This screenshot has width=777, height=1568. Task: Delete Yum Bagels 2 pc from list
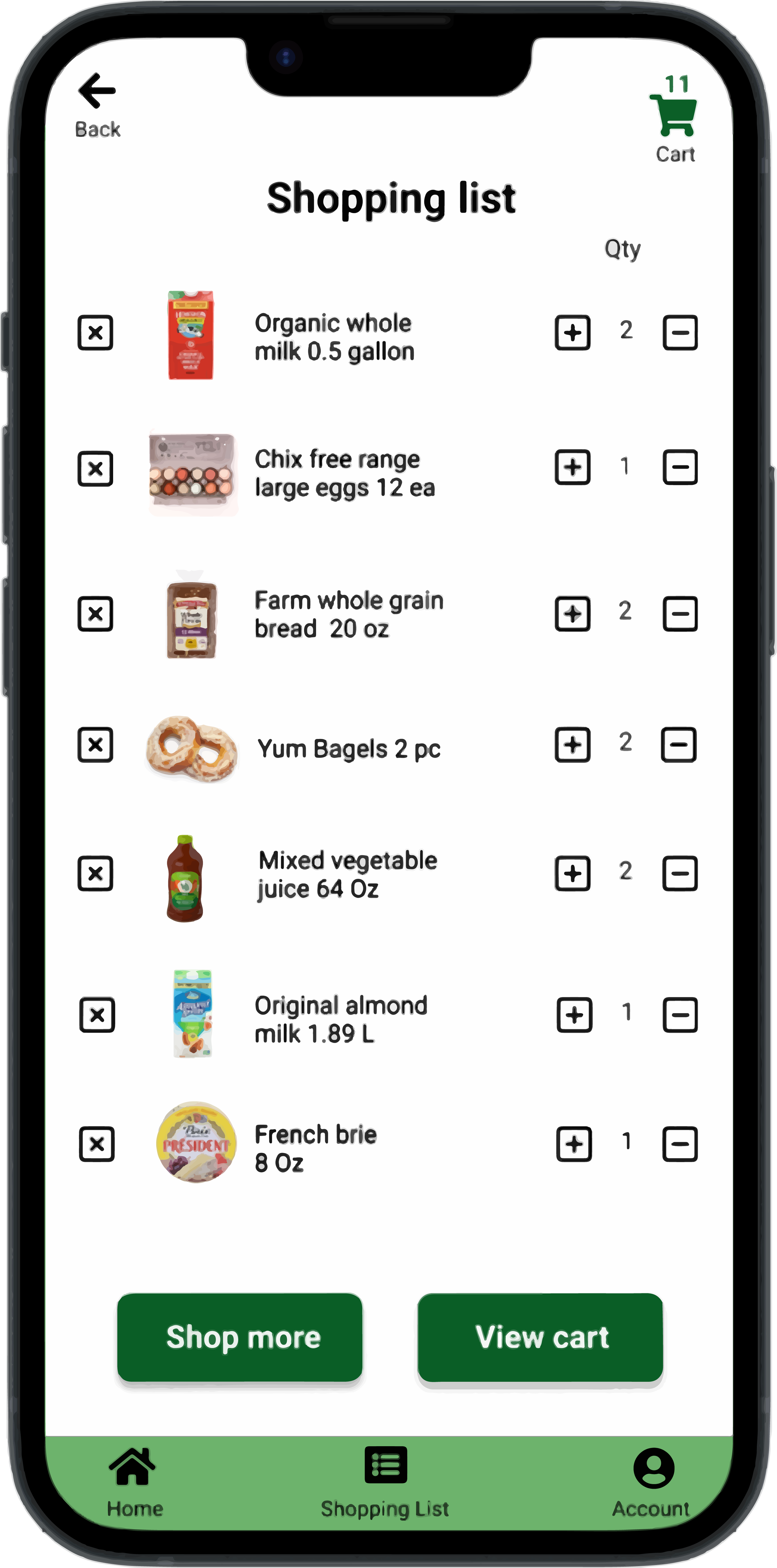tap(96, 745)
